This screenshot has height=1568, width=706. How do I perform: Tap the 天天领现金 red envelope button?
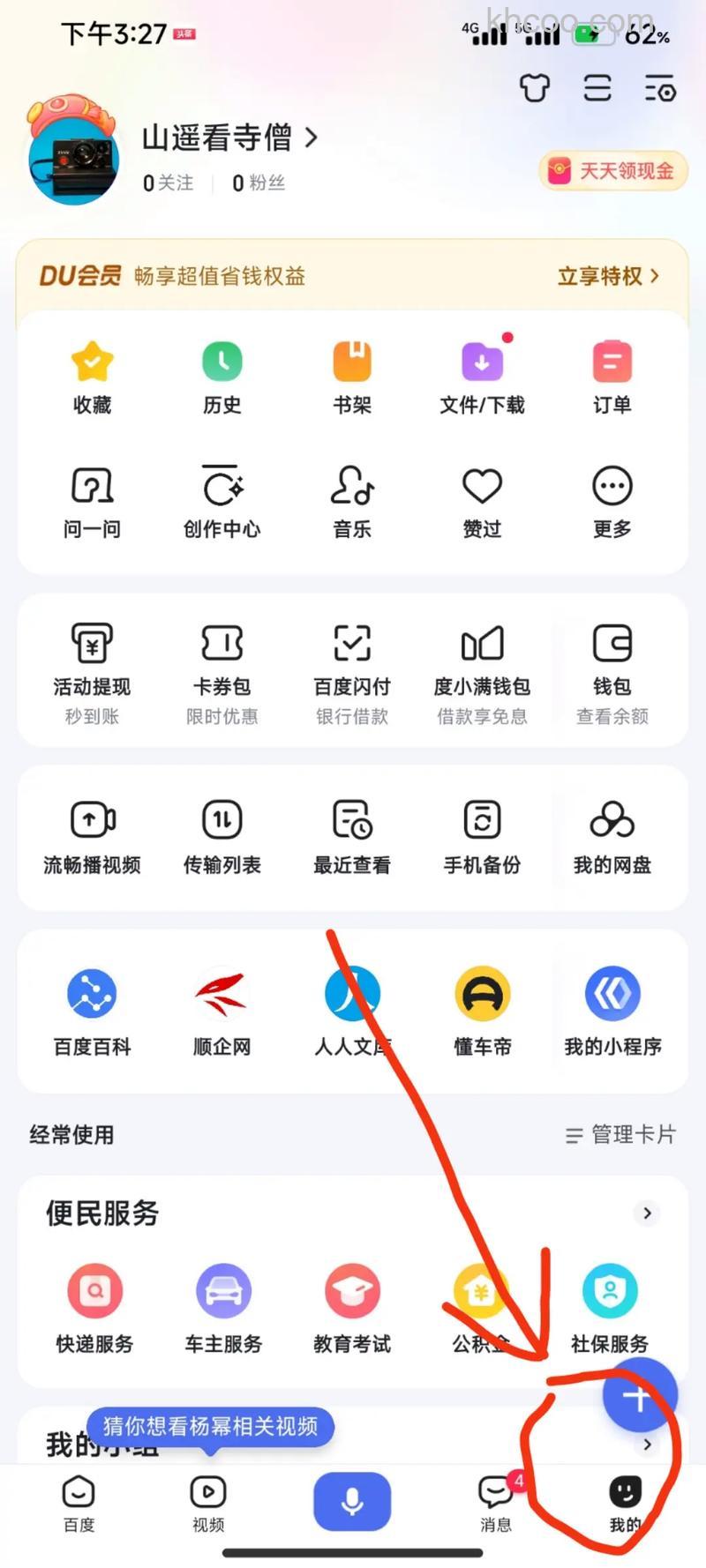click(x=612, y=170)
